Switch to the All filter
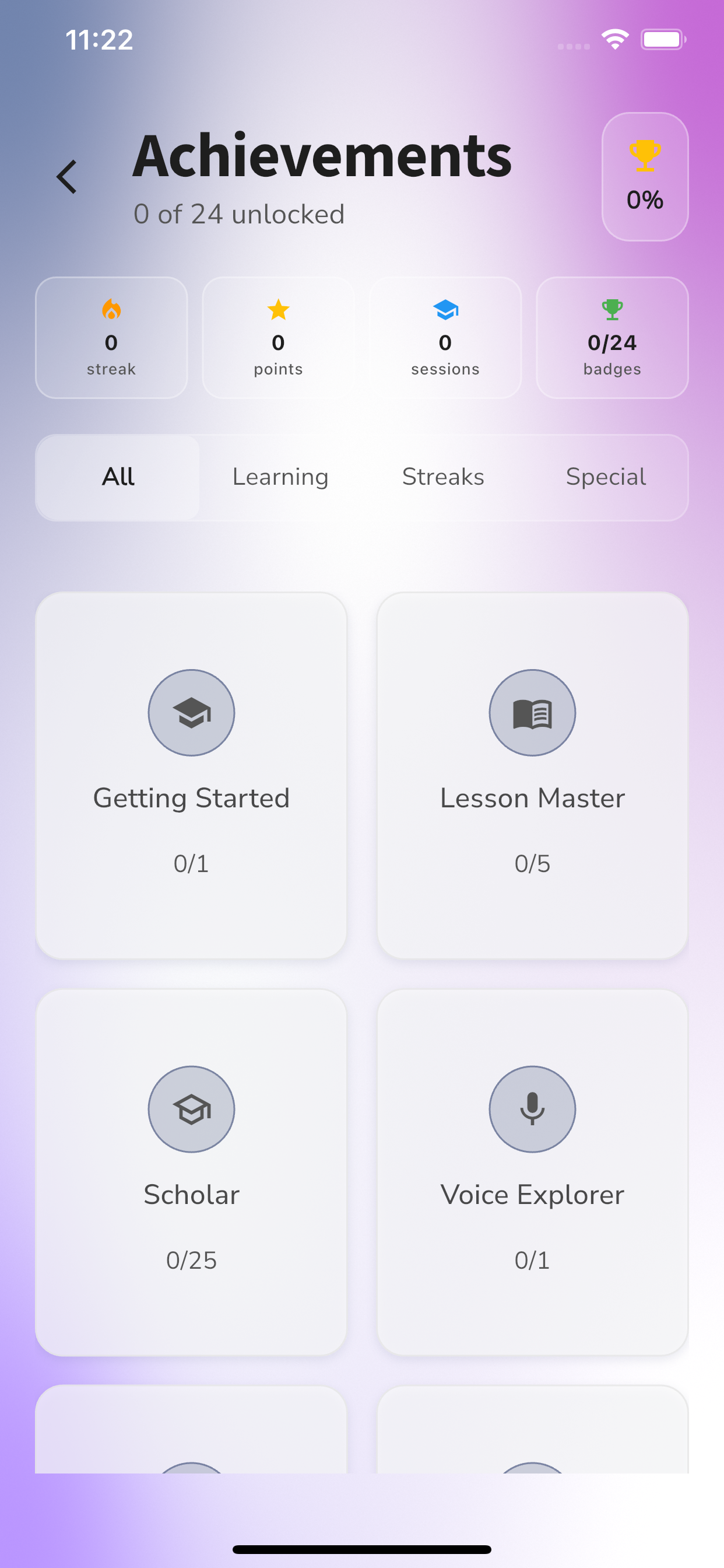 click(x=117, y=477)
